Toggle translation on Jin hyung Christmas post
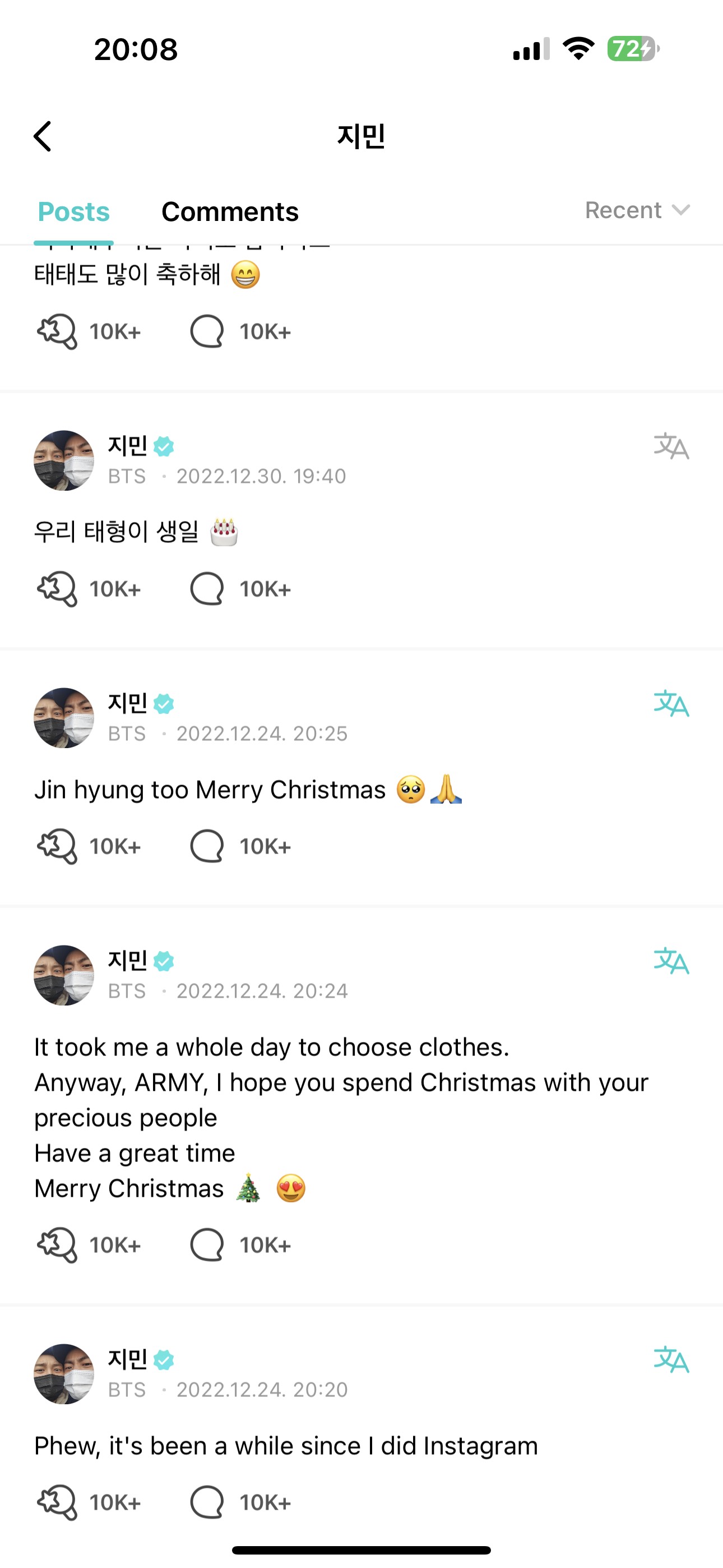Screen dimensions: 723x1568 point(671,704)
